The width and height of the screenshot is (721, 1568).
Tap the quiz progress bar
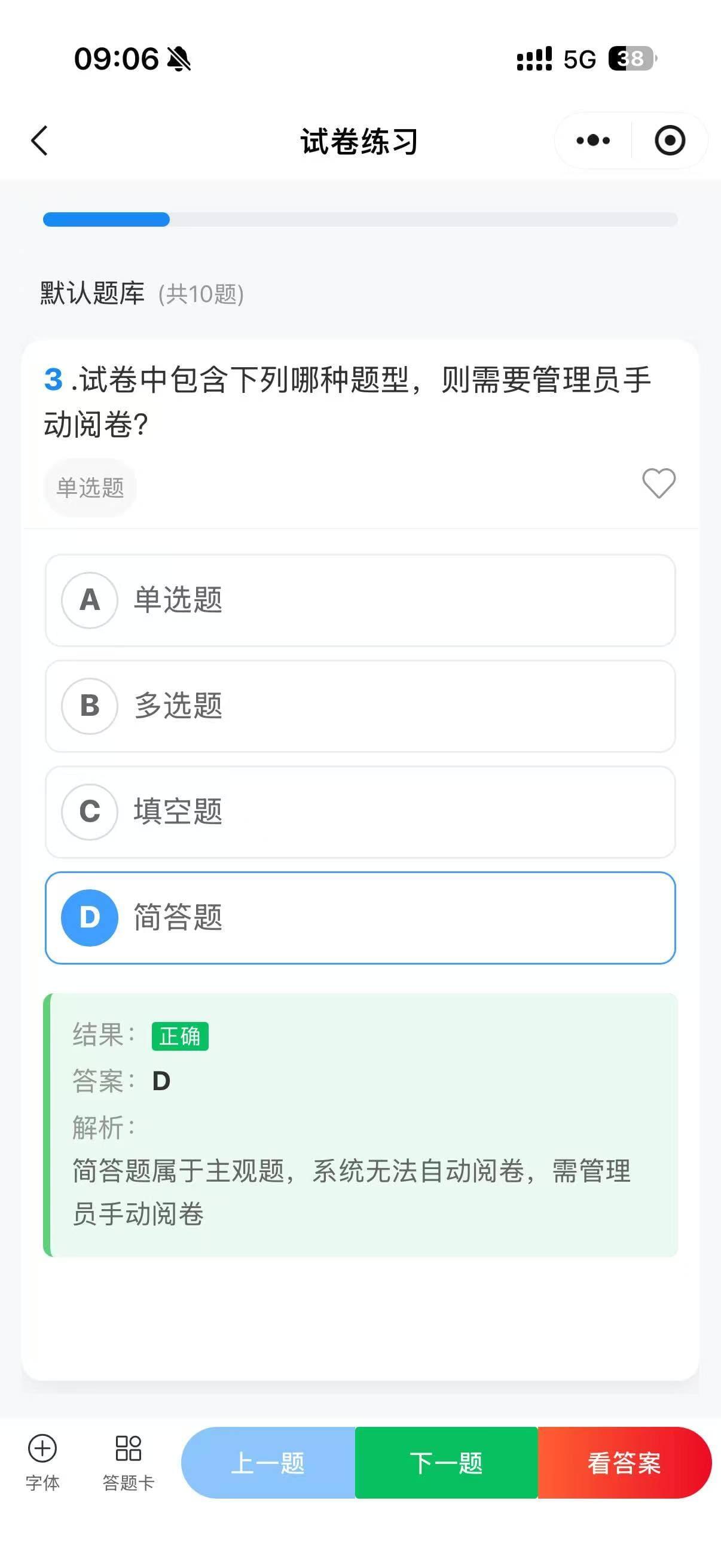(360, 219)
